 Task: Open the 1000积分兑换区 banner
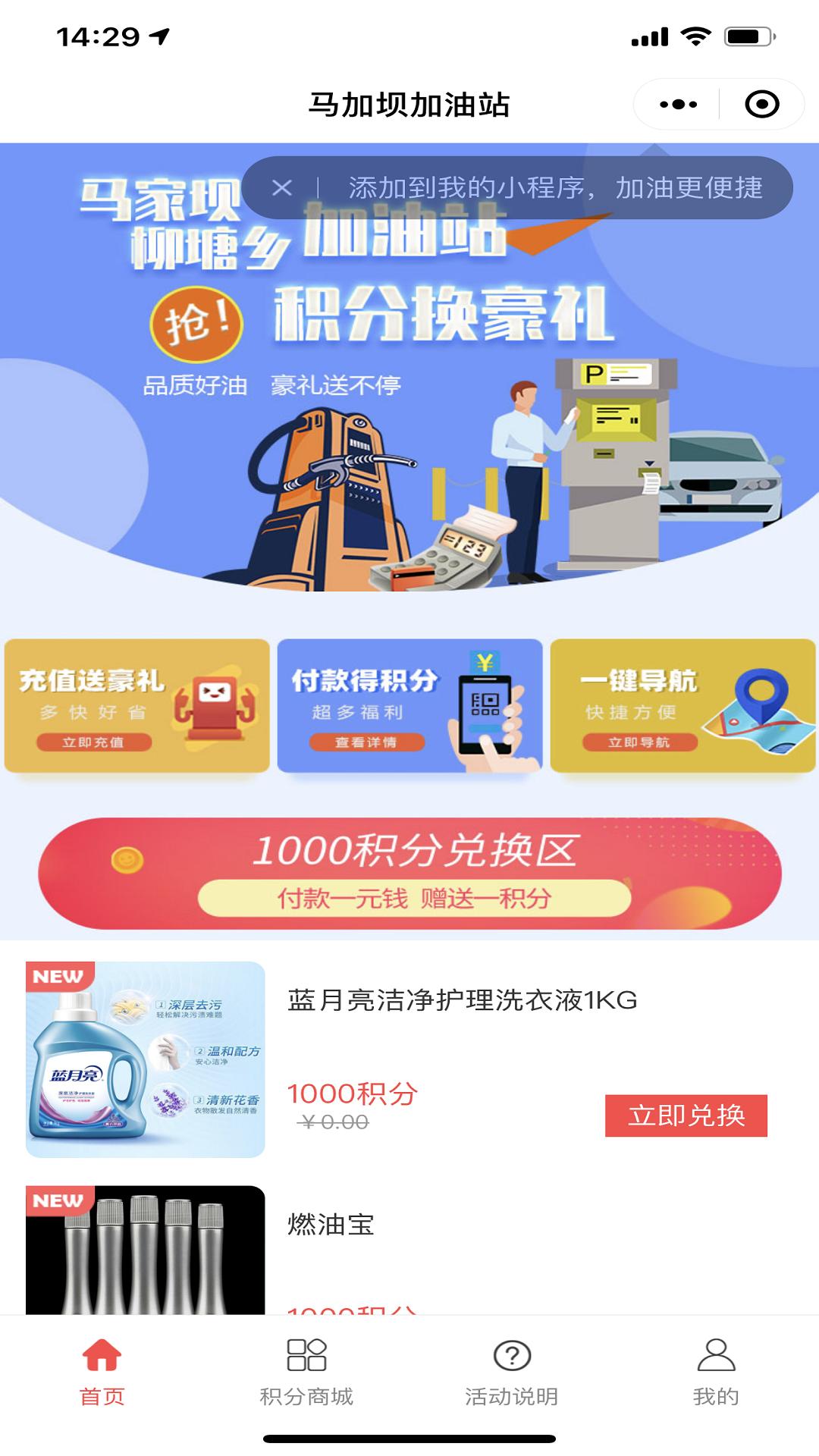[x=409, y=874]
